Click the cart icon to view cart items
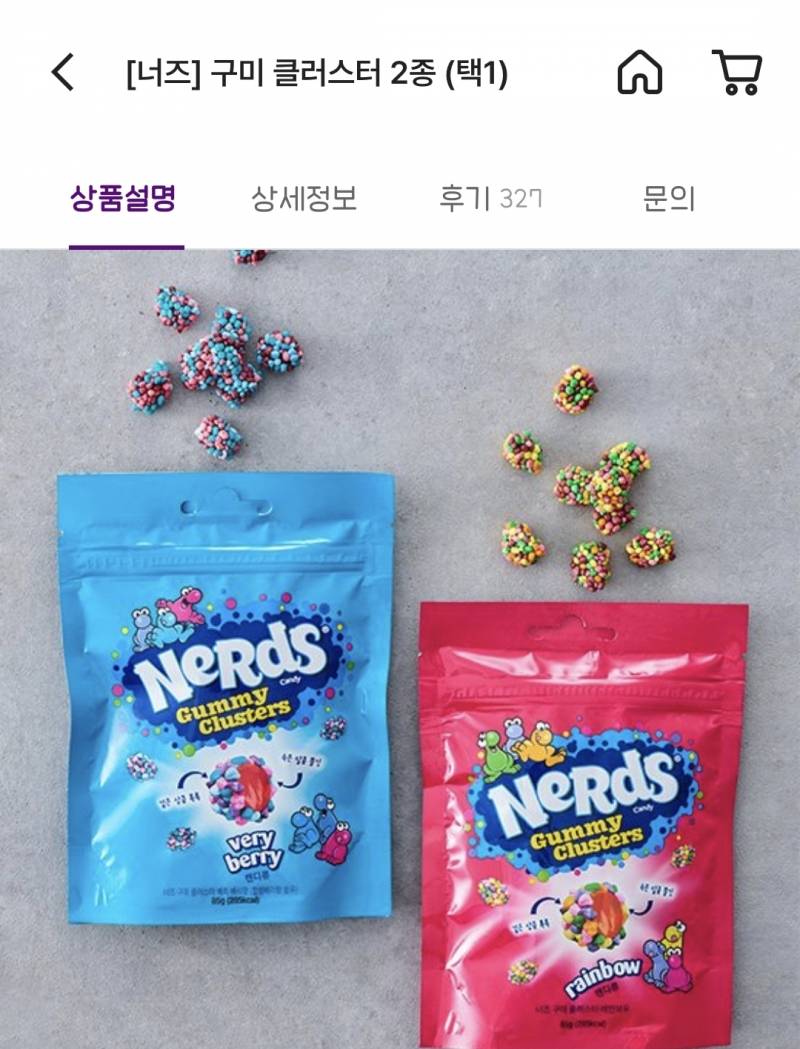This screenshot has height=1049, width=800. (738, 70)
